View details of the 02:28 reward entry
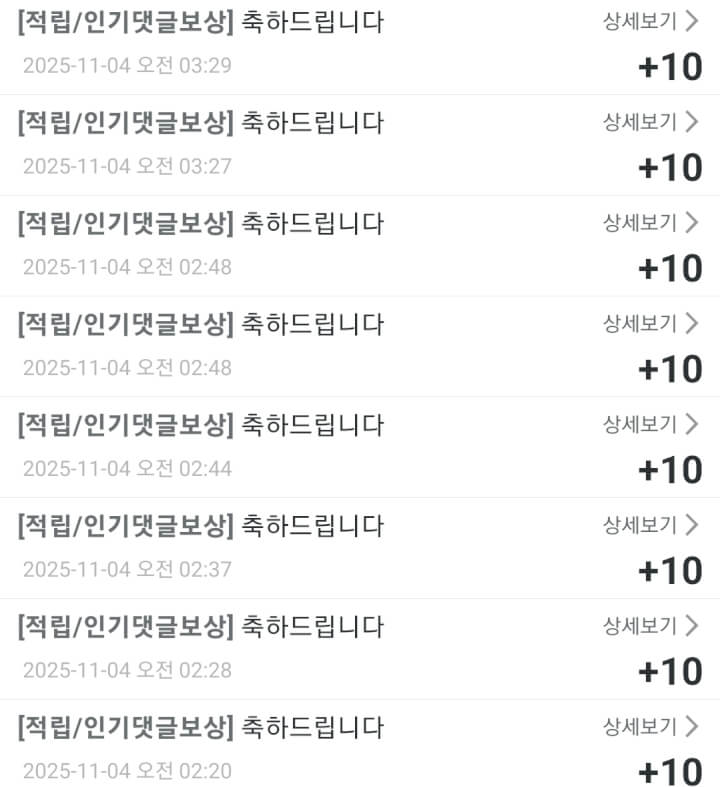720x787 pixels. pos(650,626)
